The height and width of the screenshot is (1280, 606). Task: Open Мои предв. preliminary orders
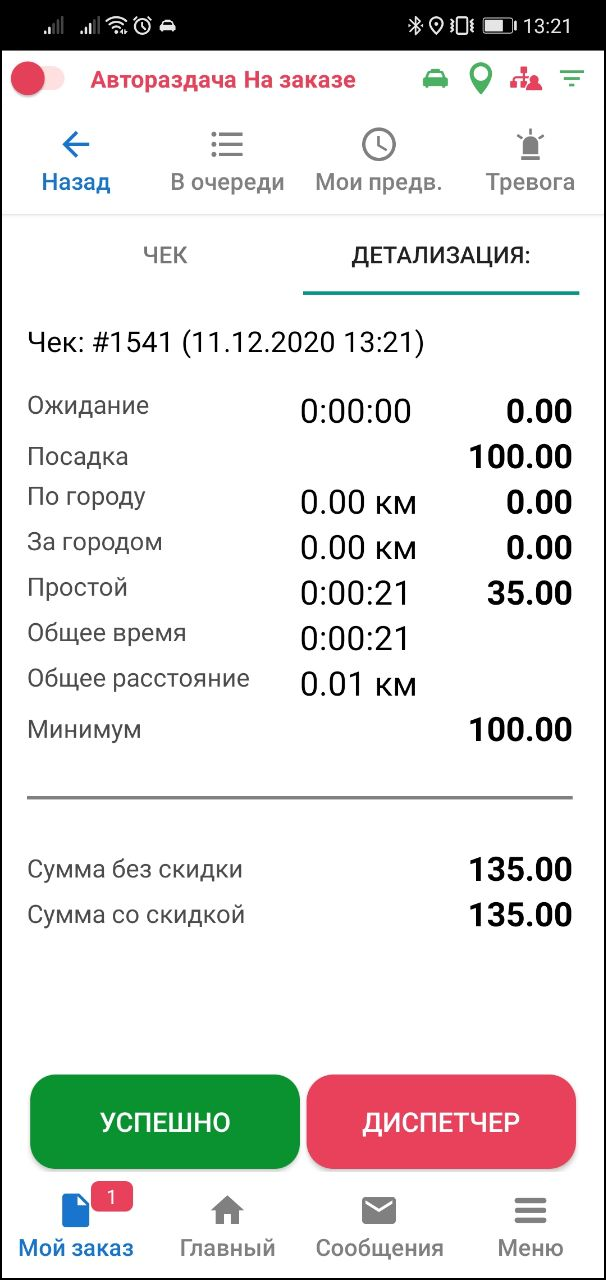[x=379, y=161]
